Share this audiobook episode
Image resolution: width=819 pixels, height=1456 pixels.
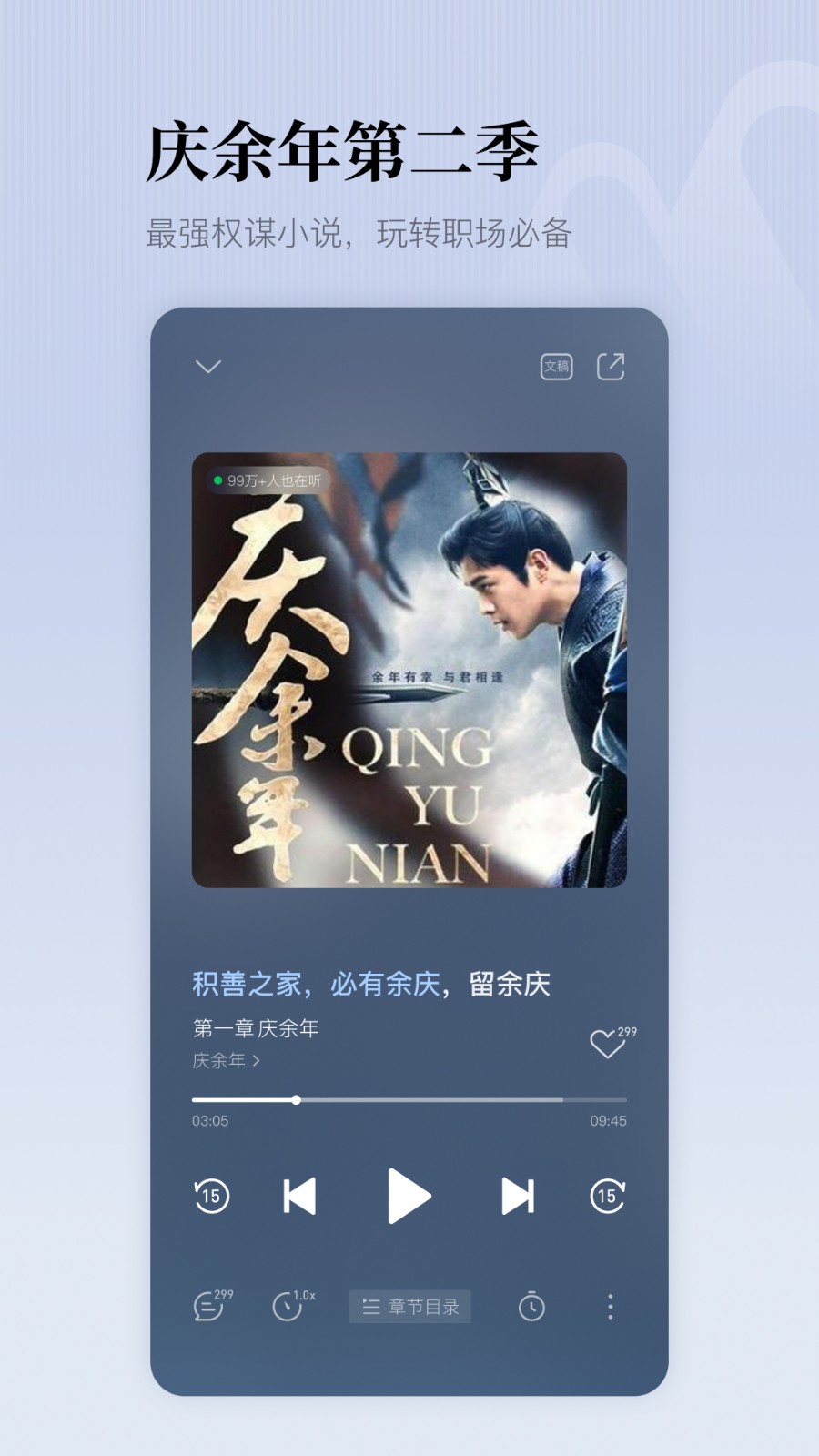[x=612, y=365]
